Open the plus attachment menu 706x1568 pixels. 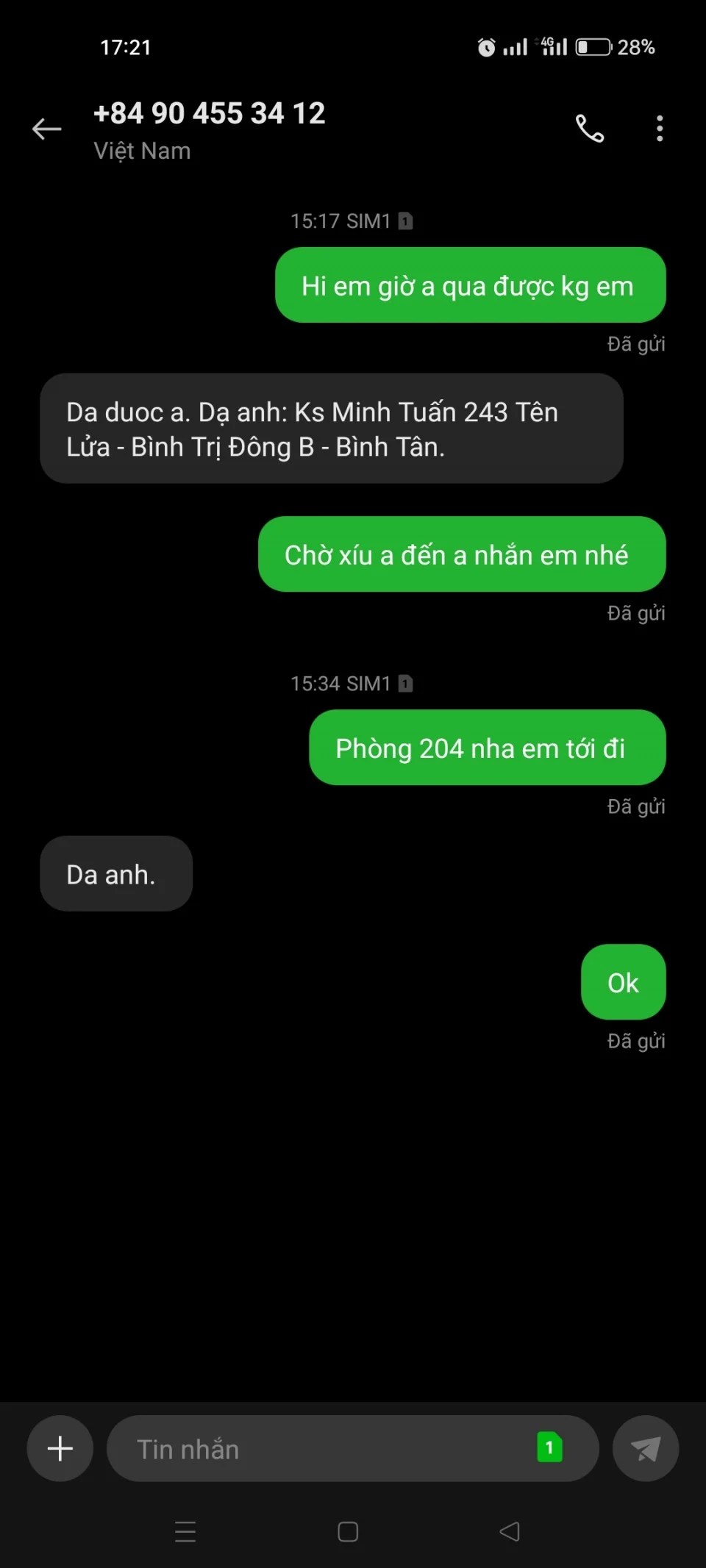point(60,1448)
